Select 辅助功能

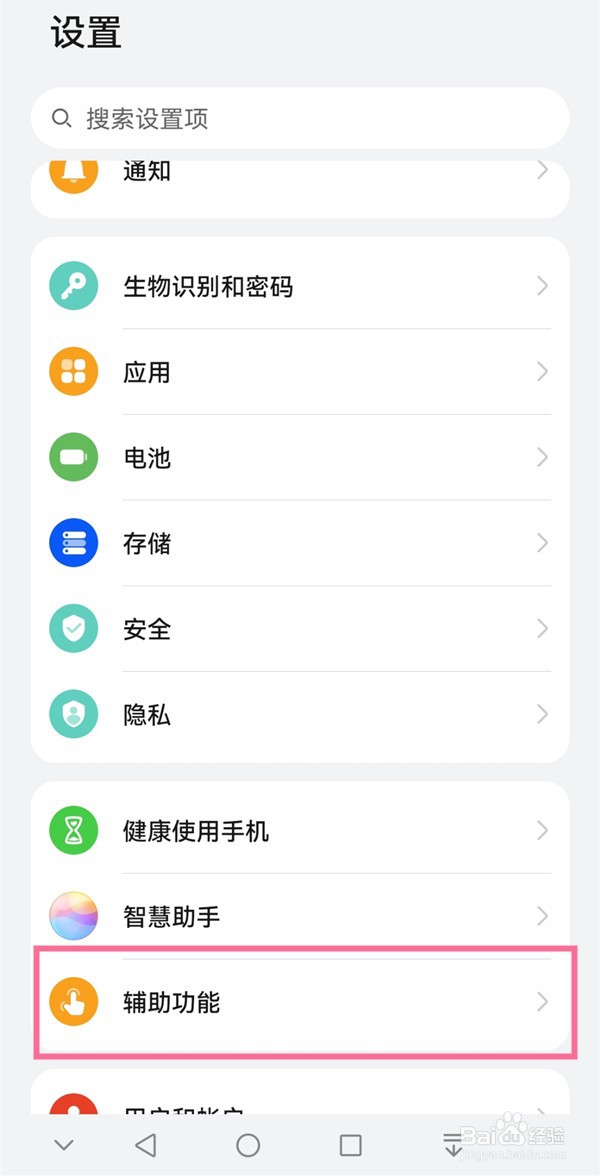point(300,1001)
